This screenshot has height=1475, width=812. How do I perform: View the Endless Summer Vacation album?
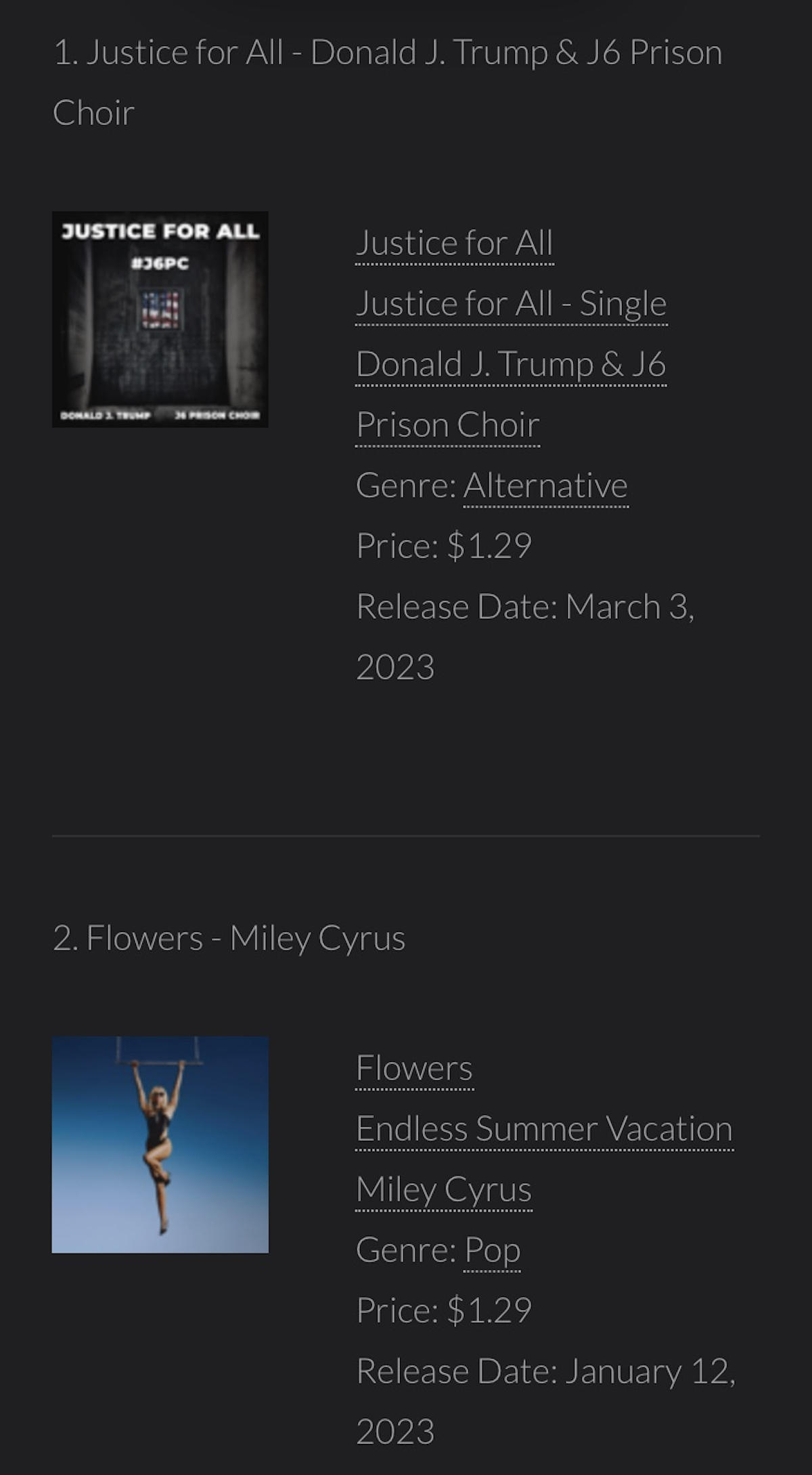tap(544, 1128)
